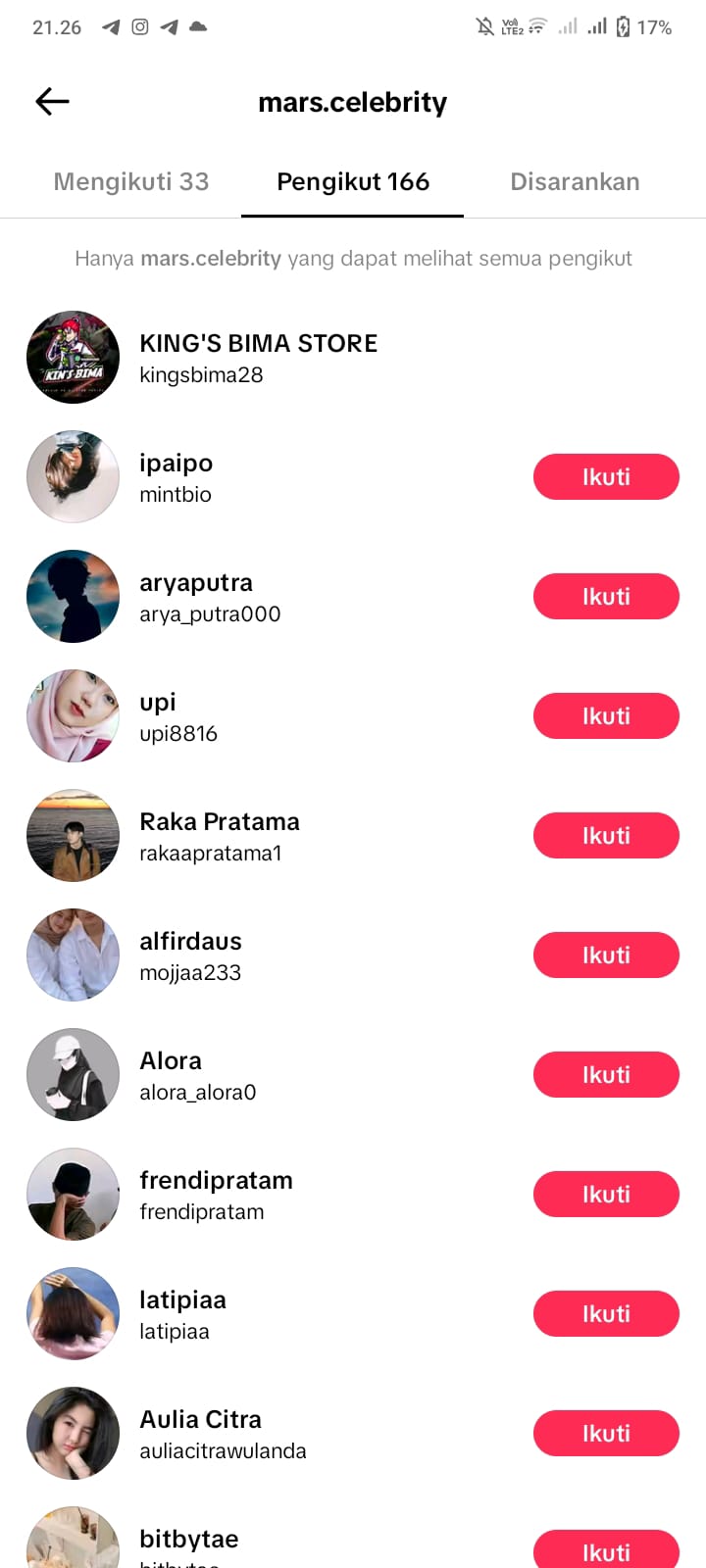Viewport: 706px width, 1568px height.
Task: Switch to the Mengikuti 33 tab
Action: tap(131, 182)
